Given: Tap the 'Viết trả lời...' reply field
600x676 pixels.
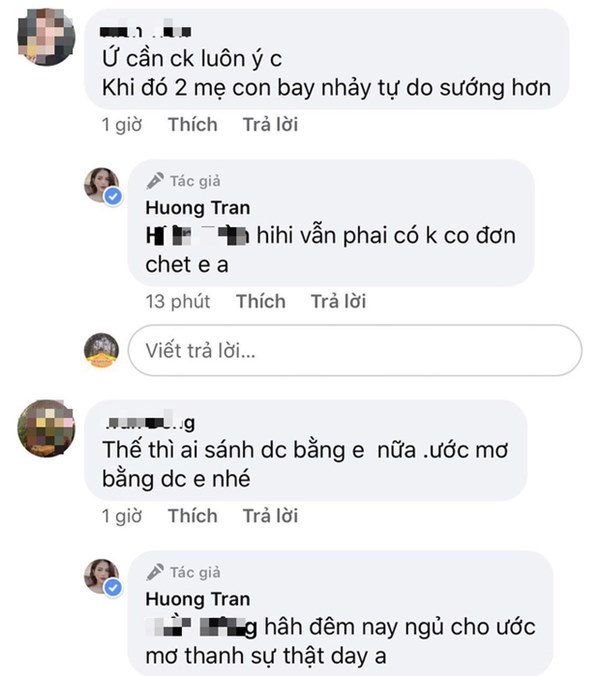Looking at the screenshot, I should click(x=355, y=350).
